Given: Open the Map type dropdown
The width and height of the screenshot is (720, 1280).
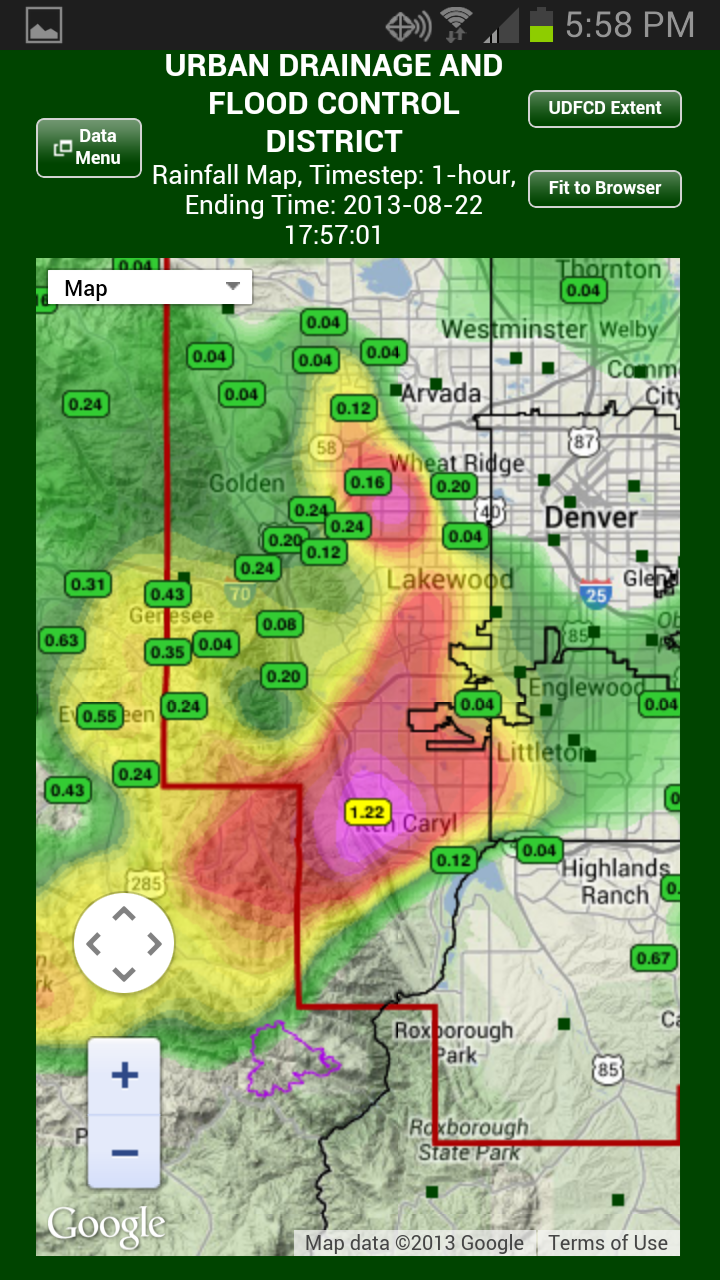Looking at the screenshot, I should click(x=150, y=289).
